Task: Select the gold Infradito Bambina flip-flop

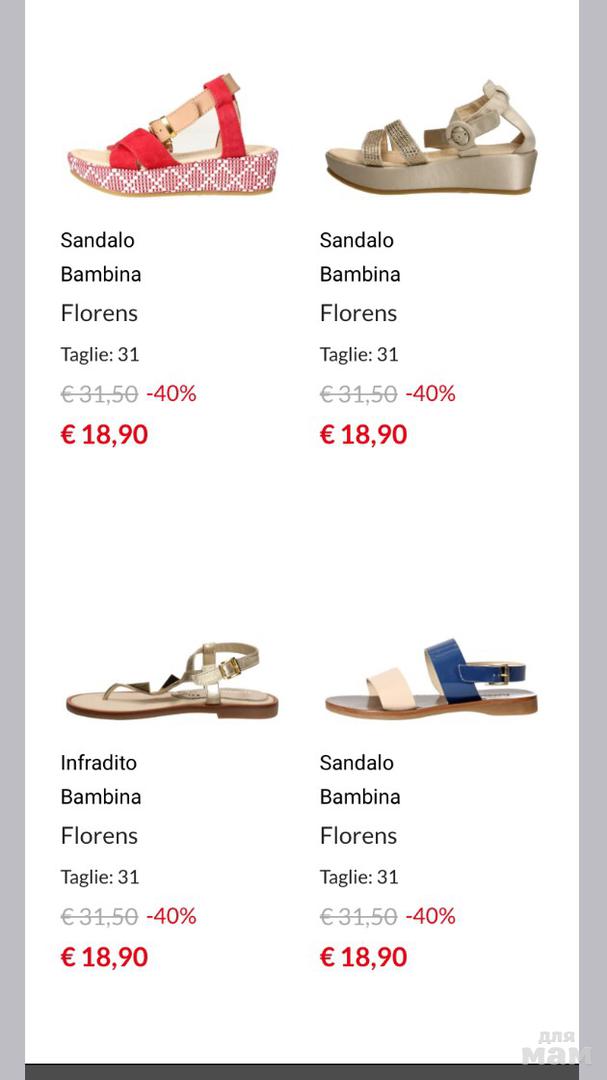Action: pyautogui.click(x=172, y=681)
